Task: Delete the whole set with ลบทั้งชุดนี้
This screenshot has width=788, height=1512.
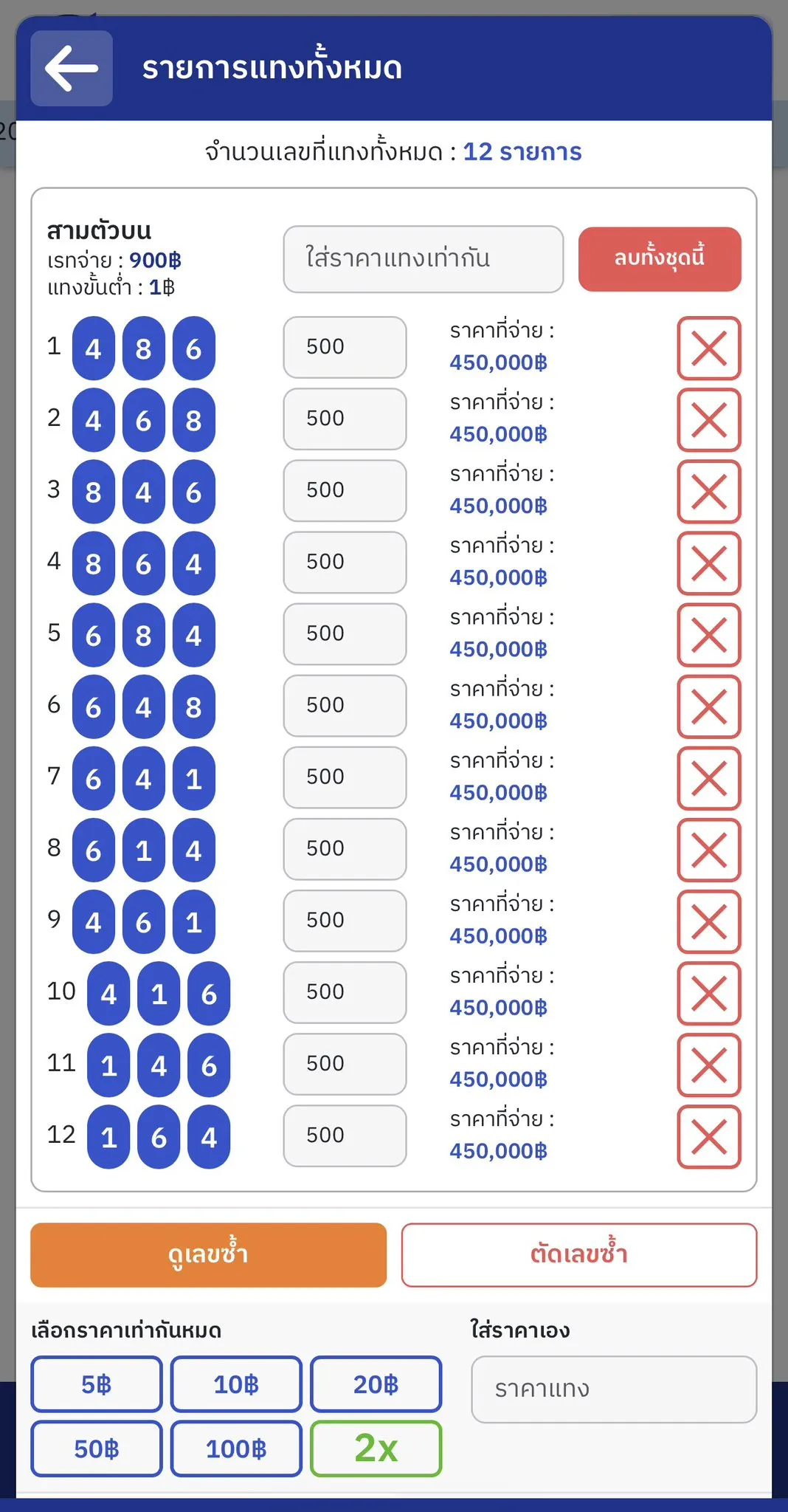Action: point(660,259)
